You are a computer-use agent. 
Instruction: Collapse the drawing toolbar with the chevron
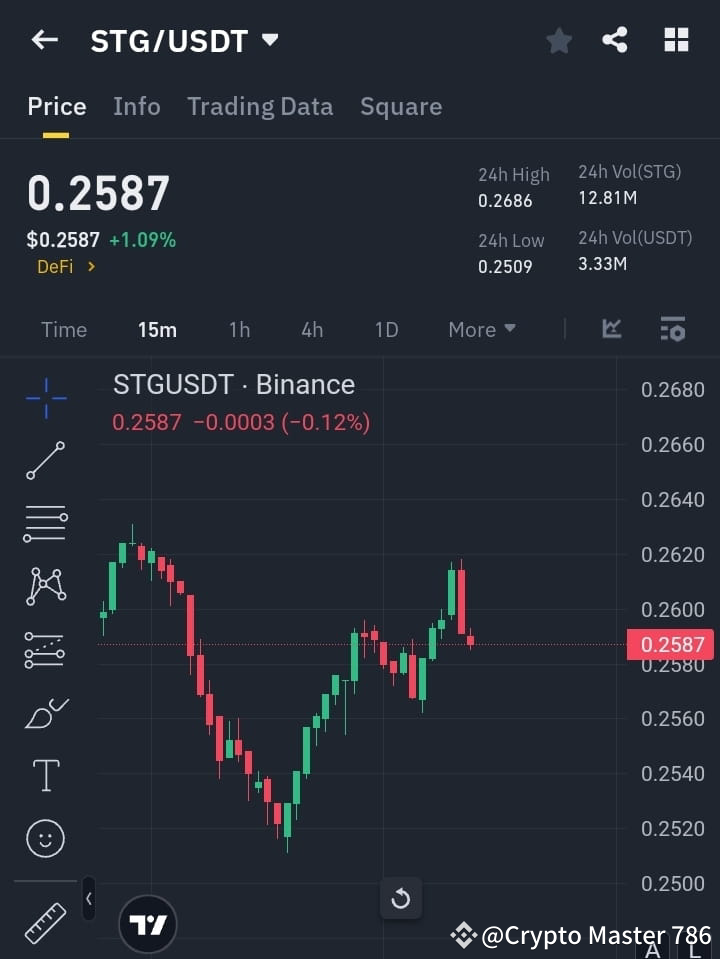[88, 899]
